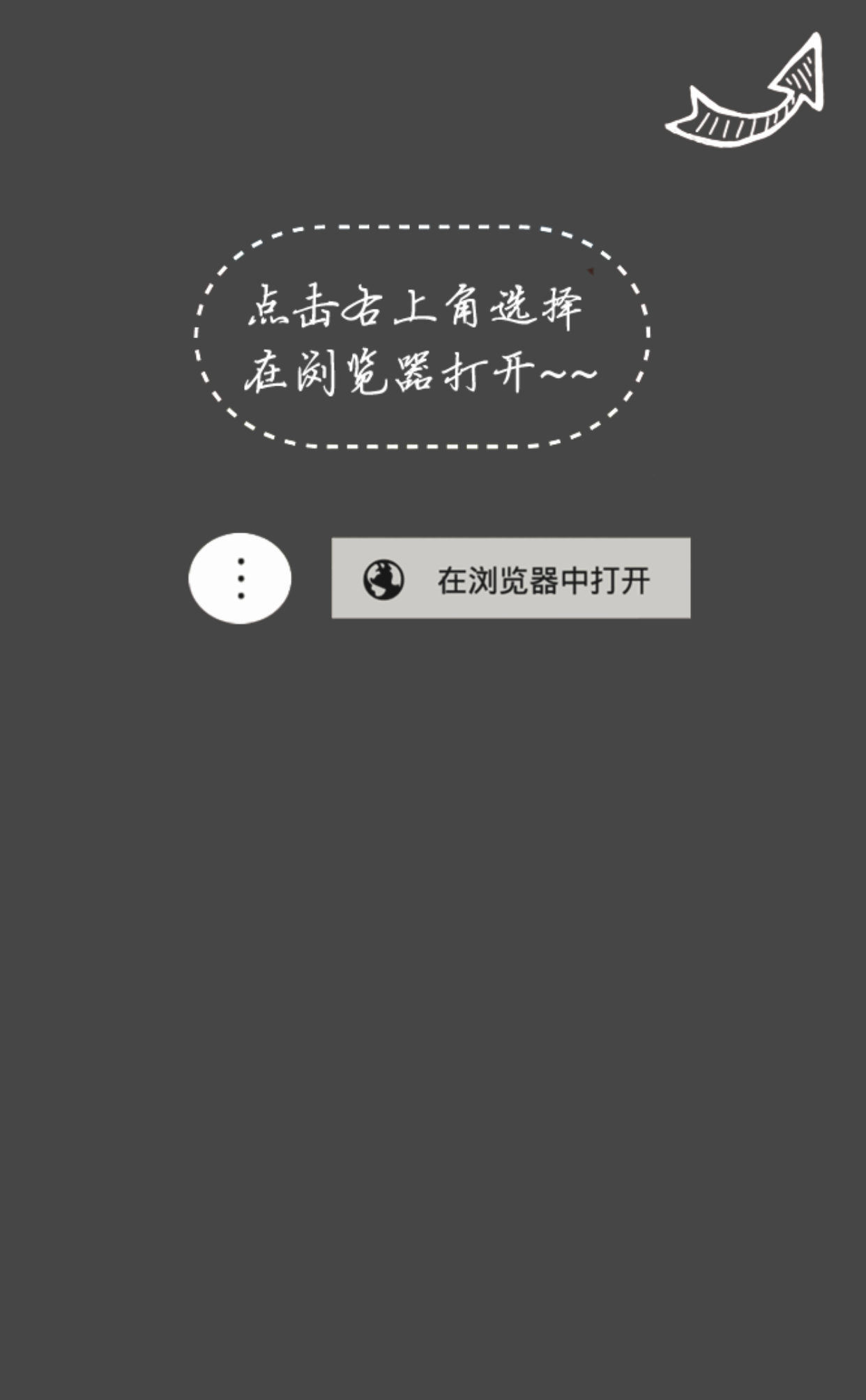Image resolution: width=866 pixels, height=1400 pixels.
Task: Click the globe symbol beside 在浏览器中打开
Action: tap(383, 579)
